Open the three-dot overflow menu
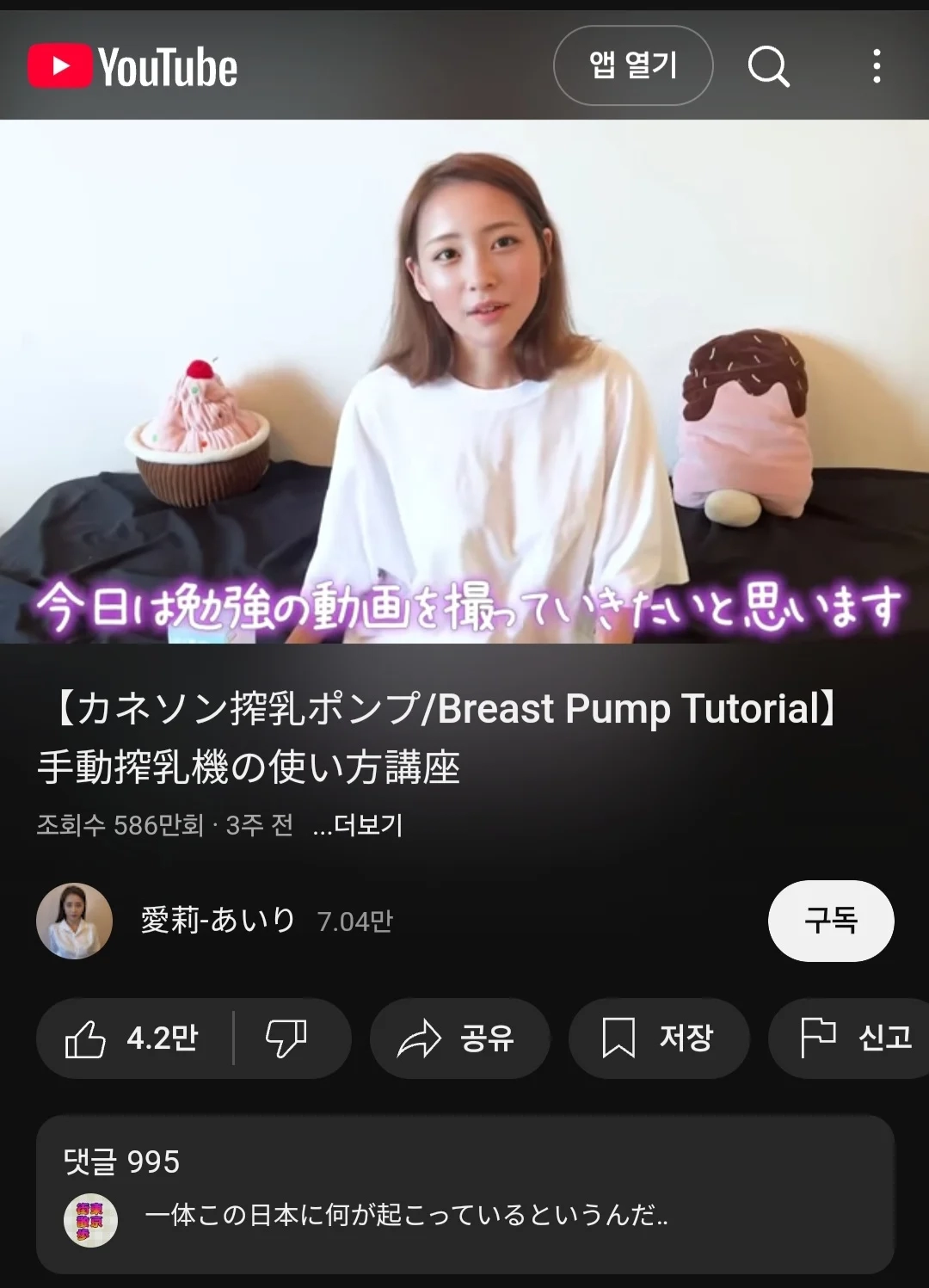Screen dimensions: 929x1288 (x=877, y=65)
